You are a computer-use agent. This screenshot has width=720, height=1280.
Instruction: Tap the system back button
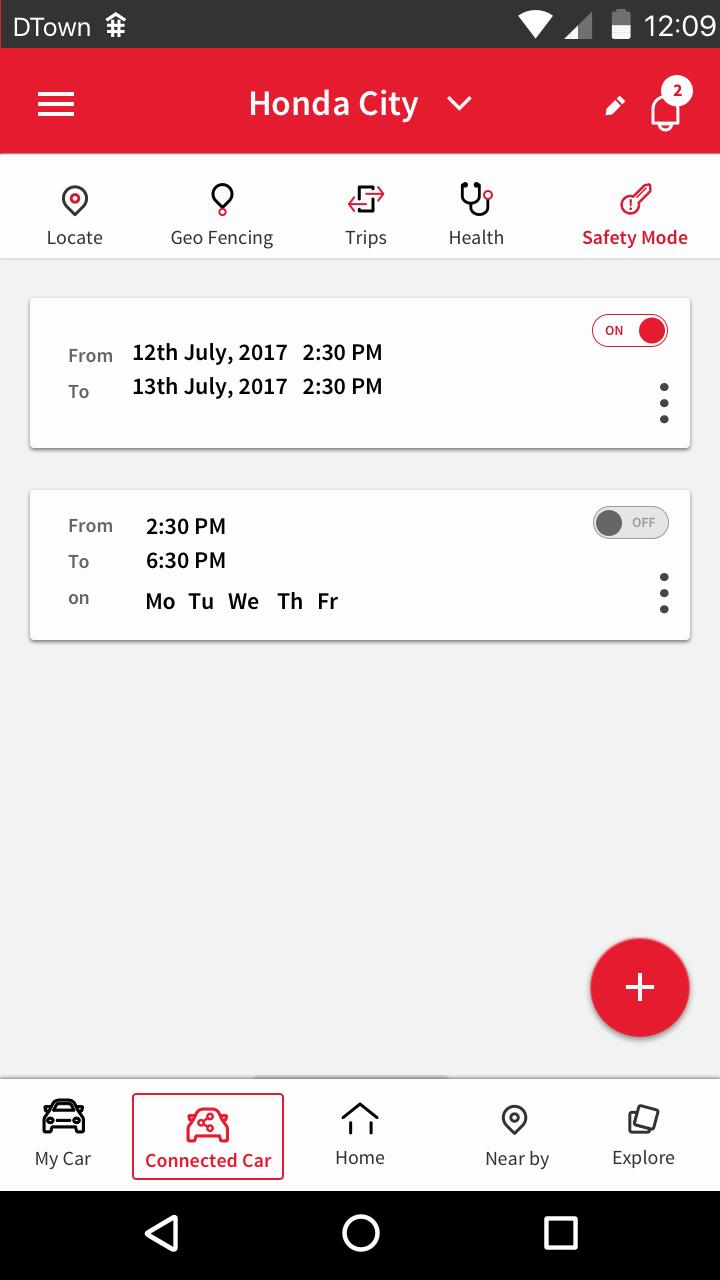[161, 1233]
